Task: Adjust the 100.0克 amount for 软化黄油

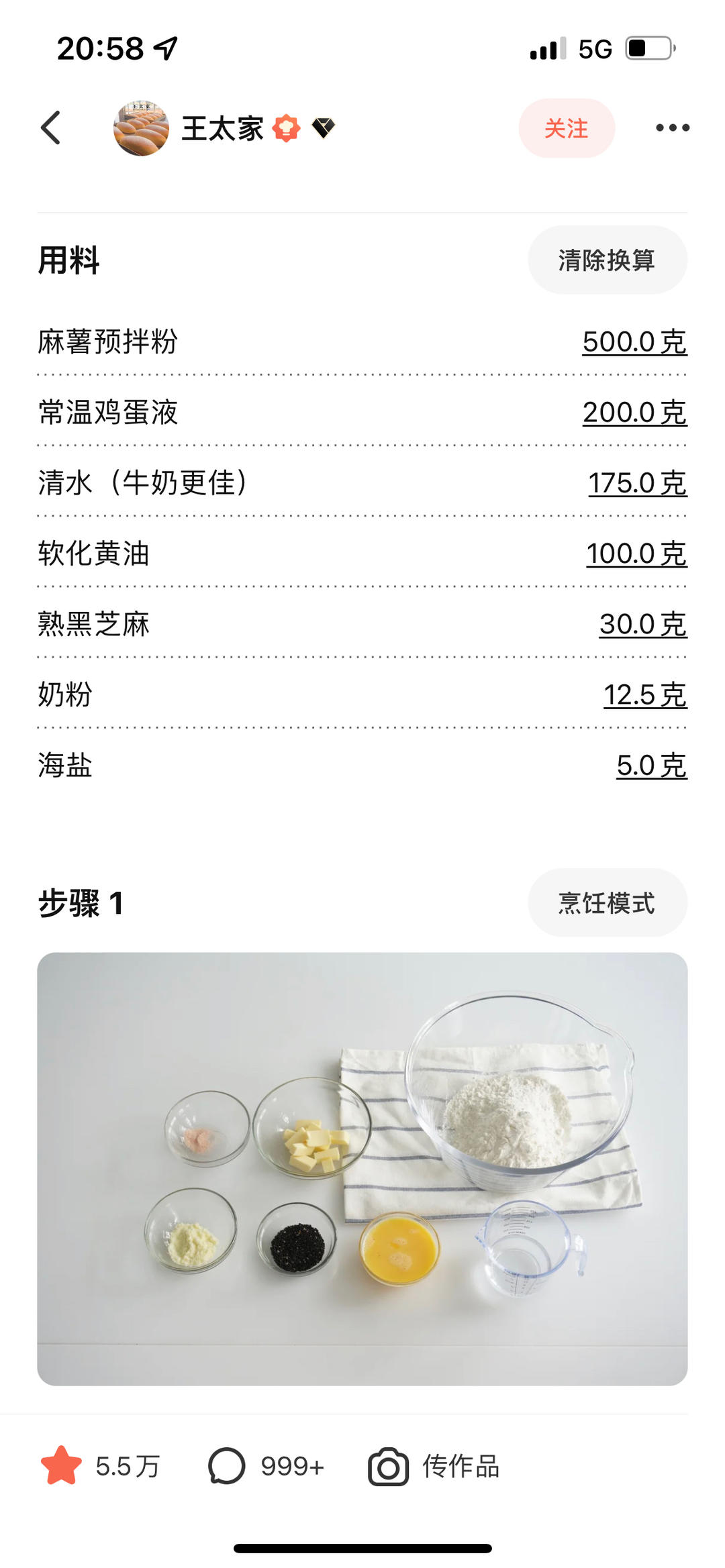Action: (x=636, y=554)
